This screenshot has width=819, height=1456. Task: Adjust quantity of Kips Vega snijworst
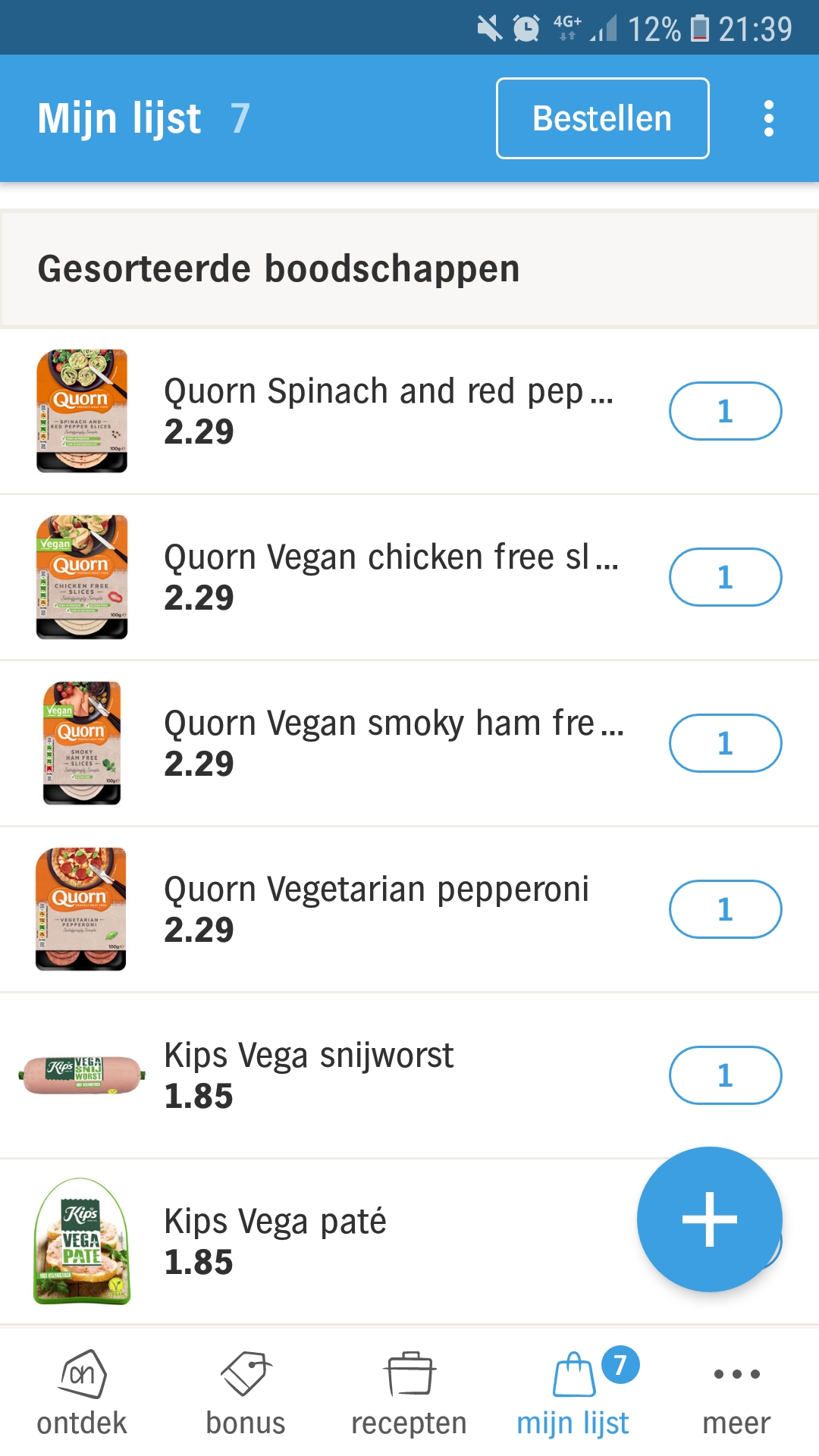(x=725, y=1075)
